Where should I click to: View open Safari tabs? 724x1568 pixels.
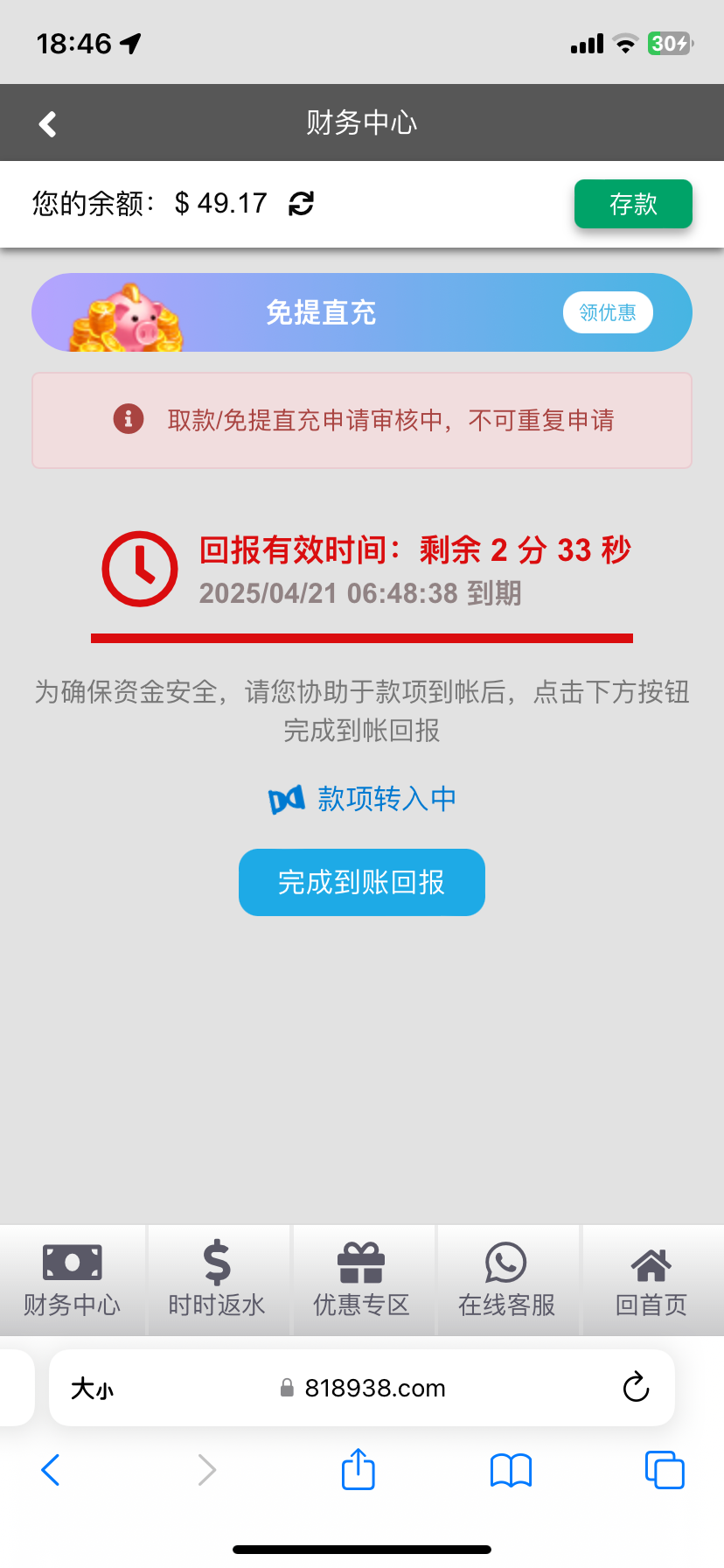(x=664, y=1470)
